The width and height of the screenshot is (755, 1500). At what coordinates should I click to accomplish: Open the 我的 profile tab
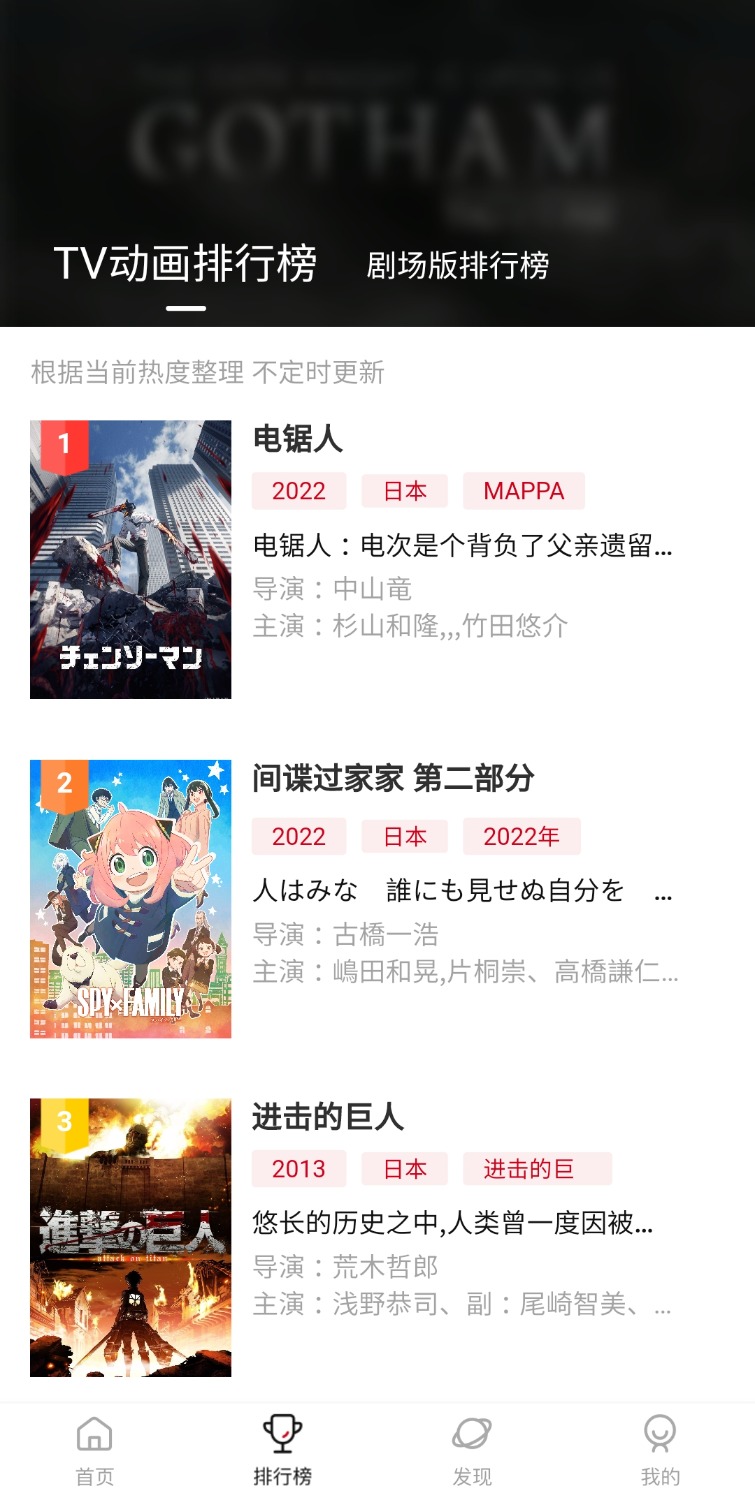660,1450
